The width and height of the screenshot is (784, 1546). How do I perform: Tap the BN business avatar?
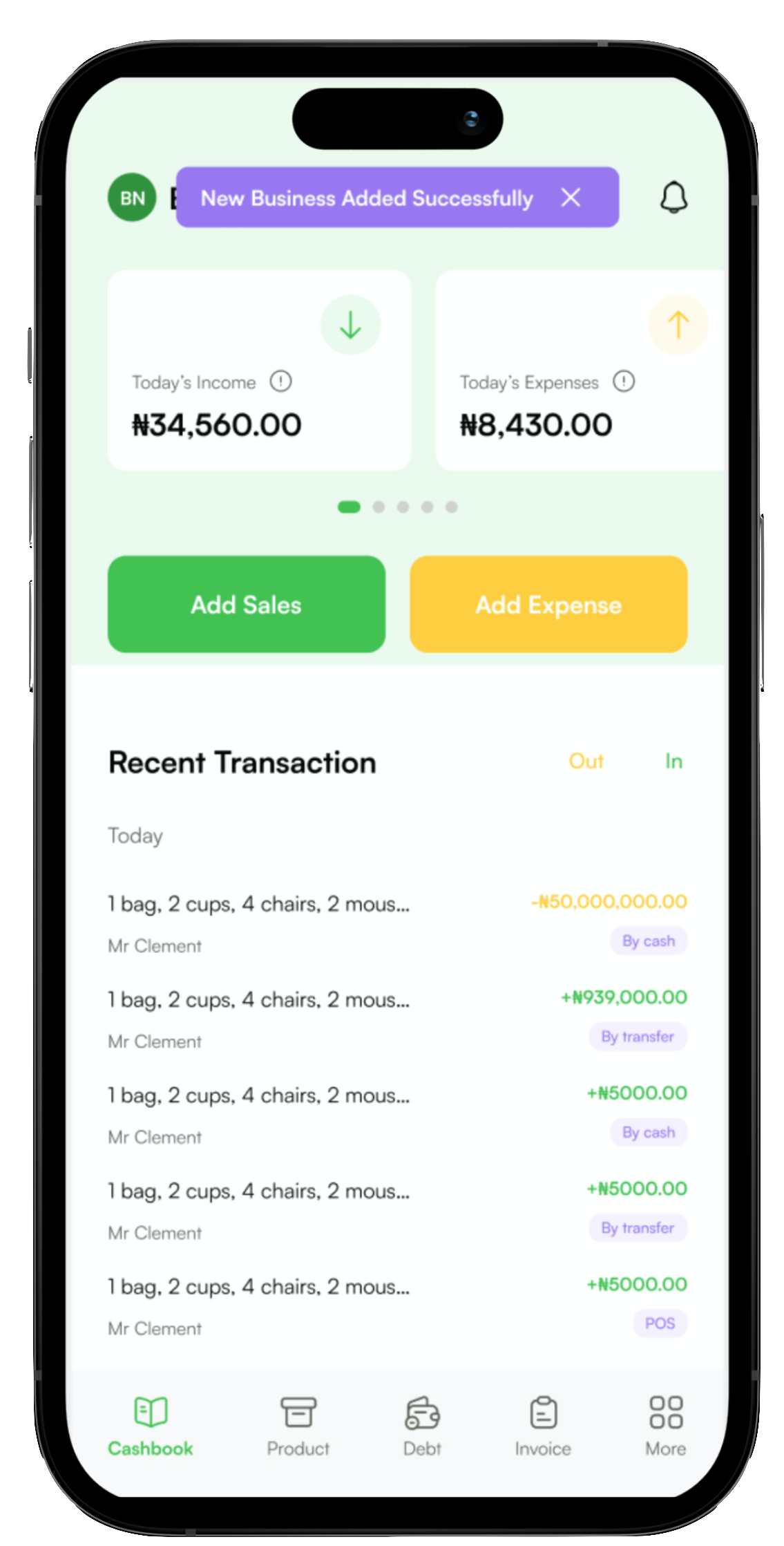[x=132, y=198]
